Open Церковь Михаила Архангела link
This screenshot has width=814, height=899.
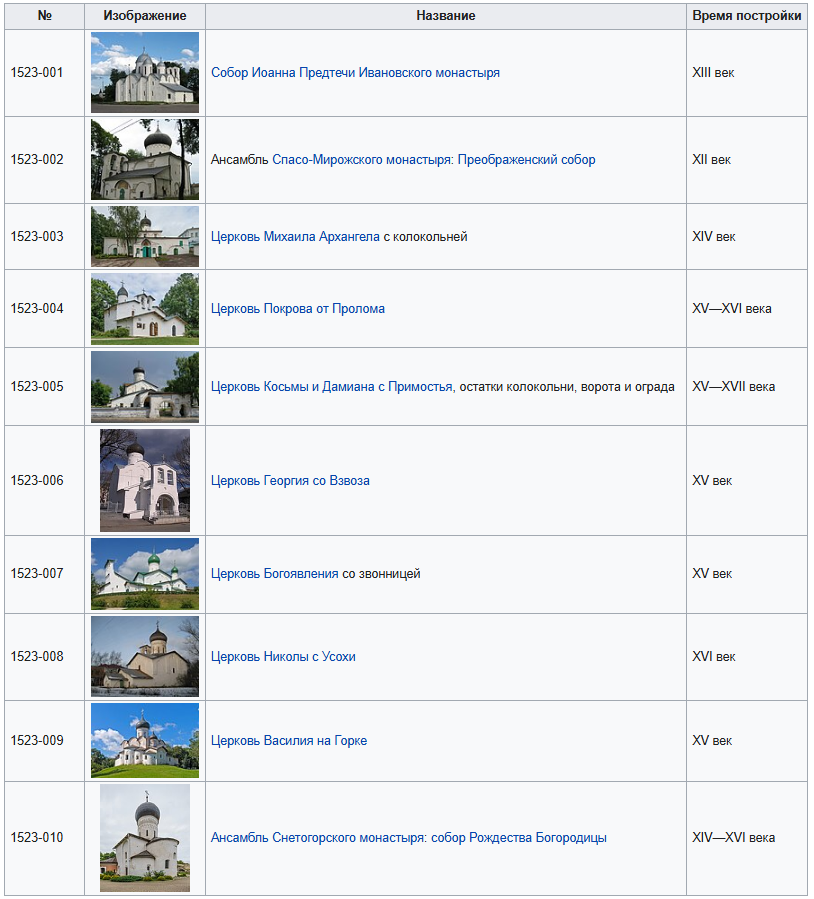(x=295, y=237)
